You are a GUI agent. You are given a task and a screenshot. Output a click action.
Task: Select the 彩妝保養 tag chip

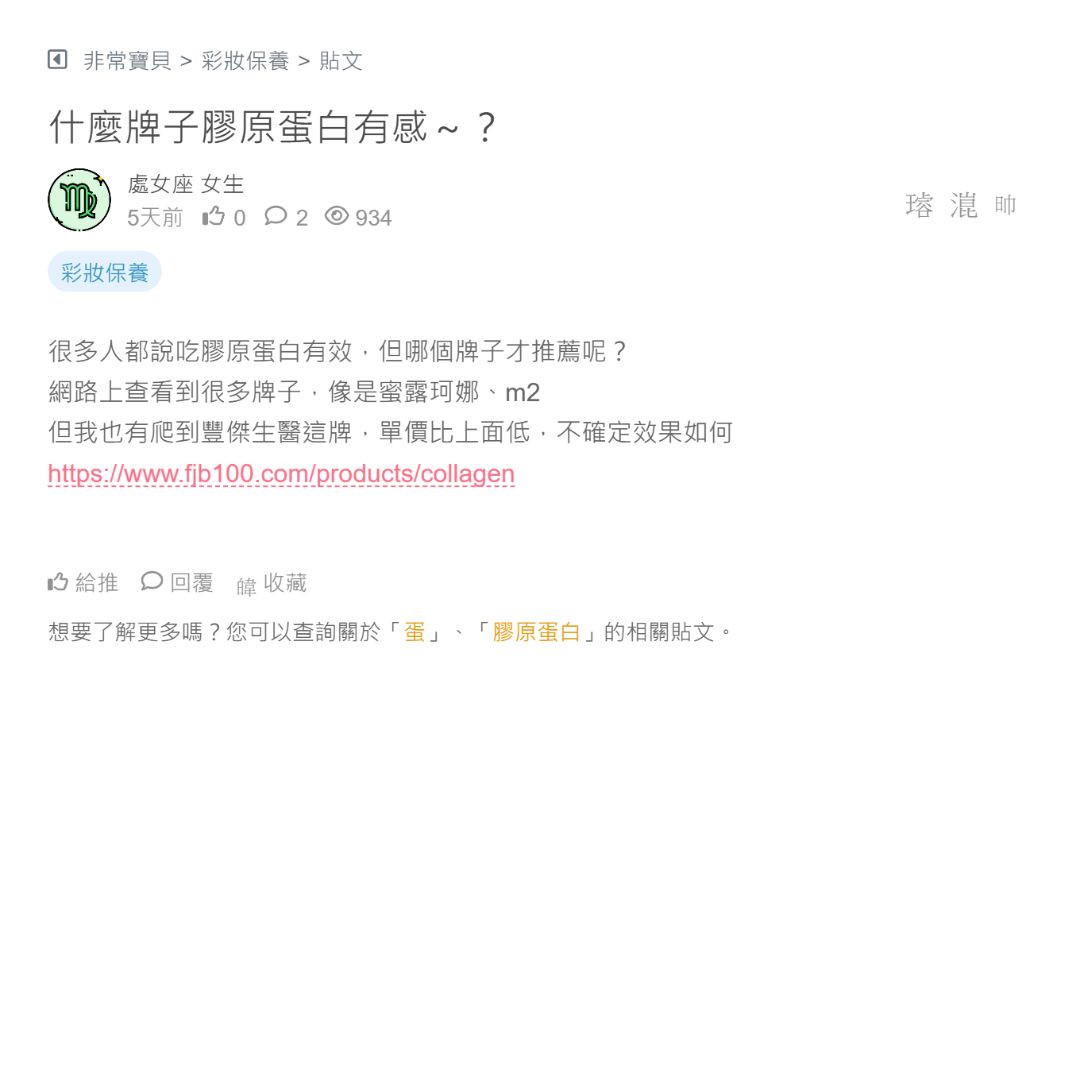click(x=104, y=272)
